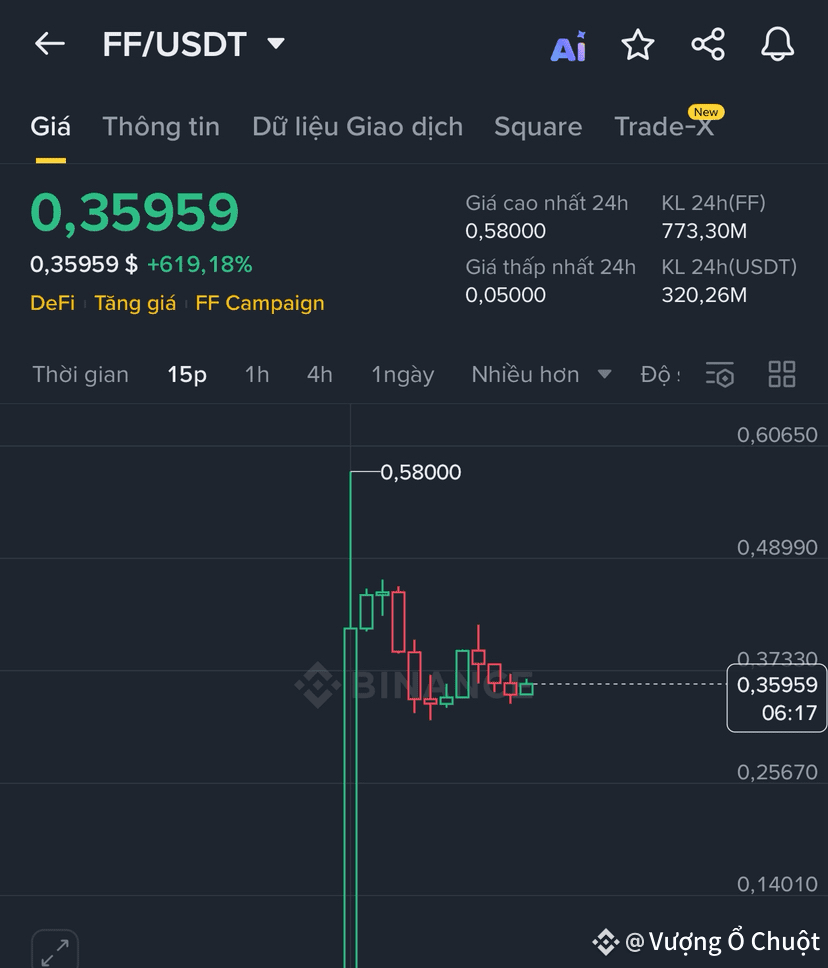Open the Dữ liệu Giao dịch tab
The width and height of the screenshot is (828, 968).
(x=357, y=127)
